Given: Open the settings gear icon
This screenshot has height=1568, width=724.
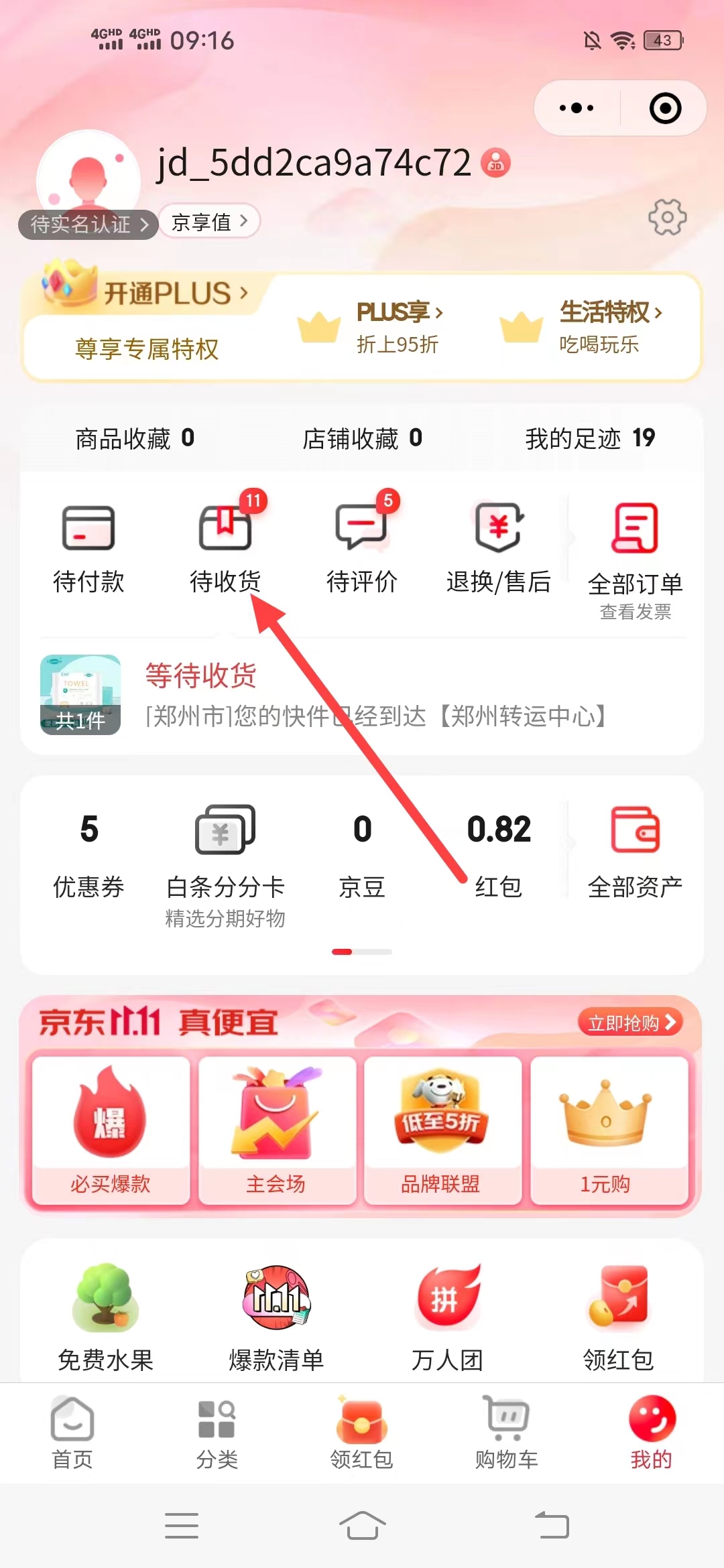Looking at the screenshot, I should (x=667, y=216).
